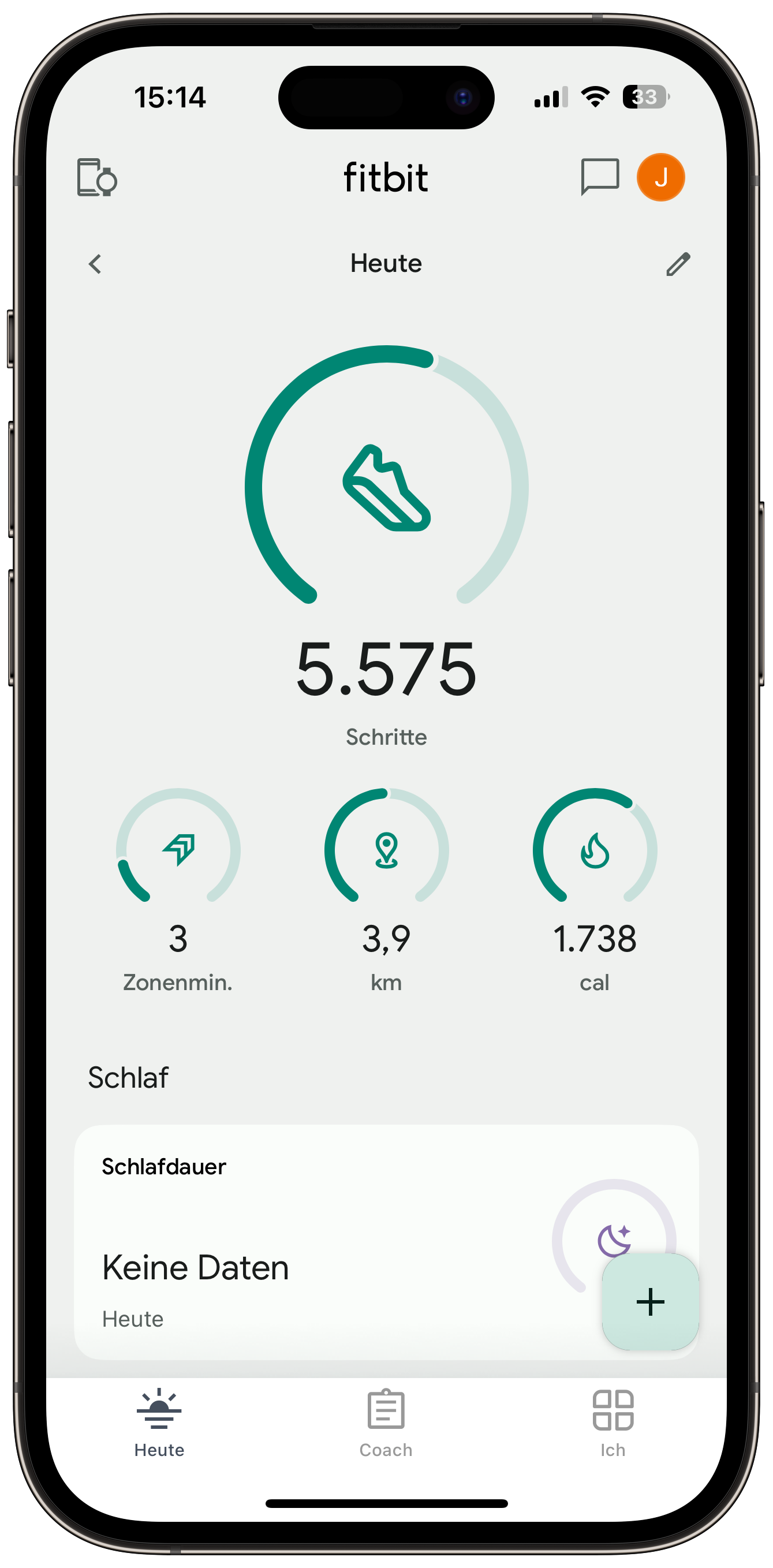Viewport: 773px width, 1568px height.
Task: Go to the previous day
Action: (95, 264)
